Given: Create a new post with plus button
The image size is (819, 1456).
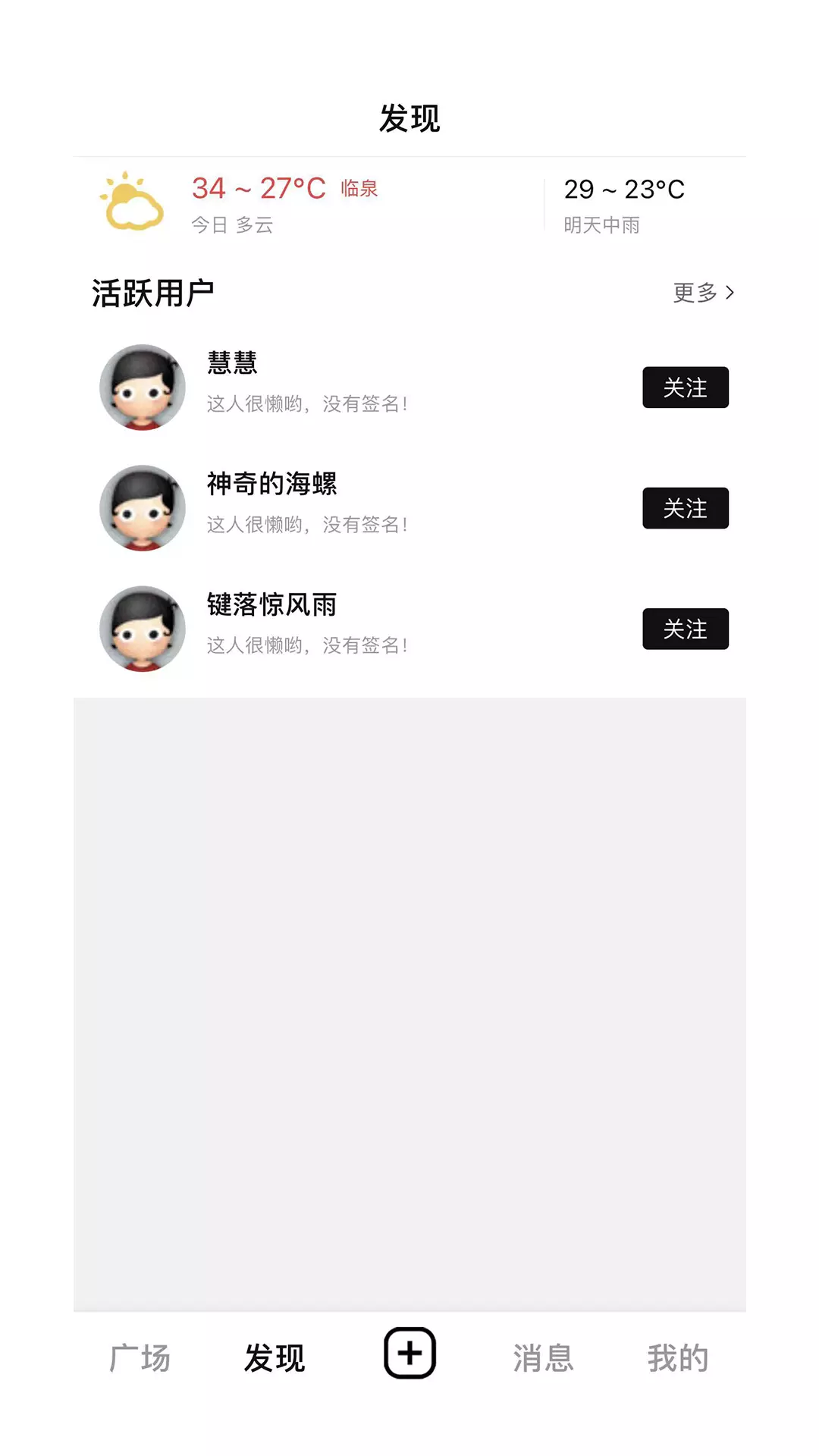Looking at the screenshot, I should point(409,1353).
